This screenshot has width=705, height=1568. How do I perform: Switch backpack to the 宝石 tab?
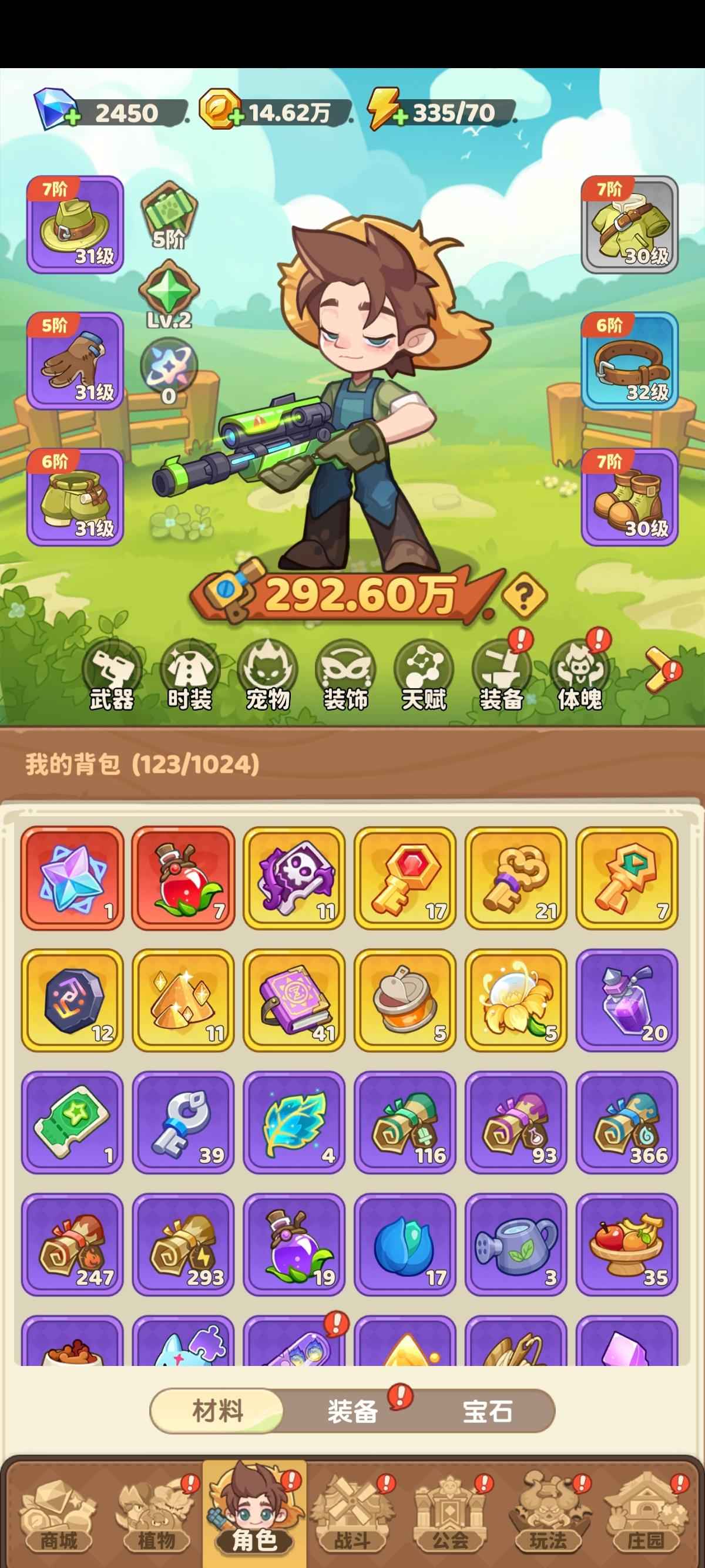[487, 1411]
